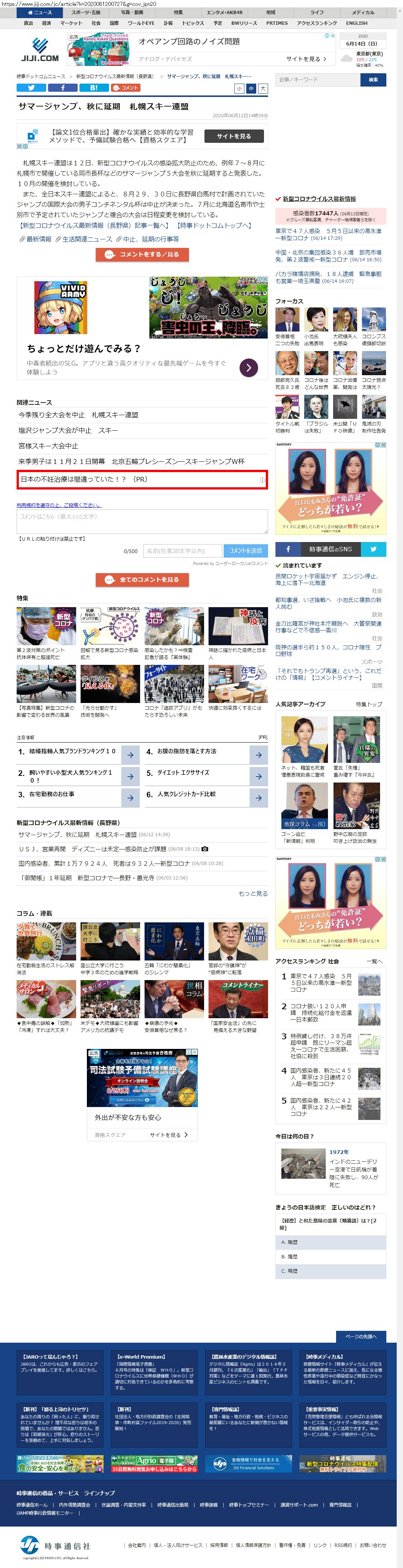View 全てのコメントを見る
The height and width of the screenshot is (1568, 403).
pyautogui.click(x=142, y=579)
